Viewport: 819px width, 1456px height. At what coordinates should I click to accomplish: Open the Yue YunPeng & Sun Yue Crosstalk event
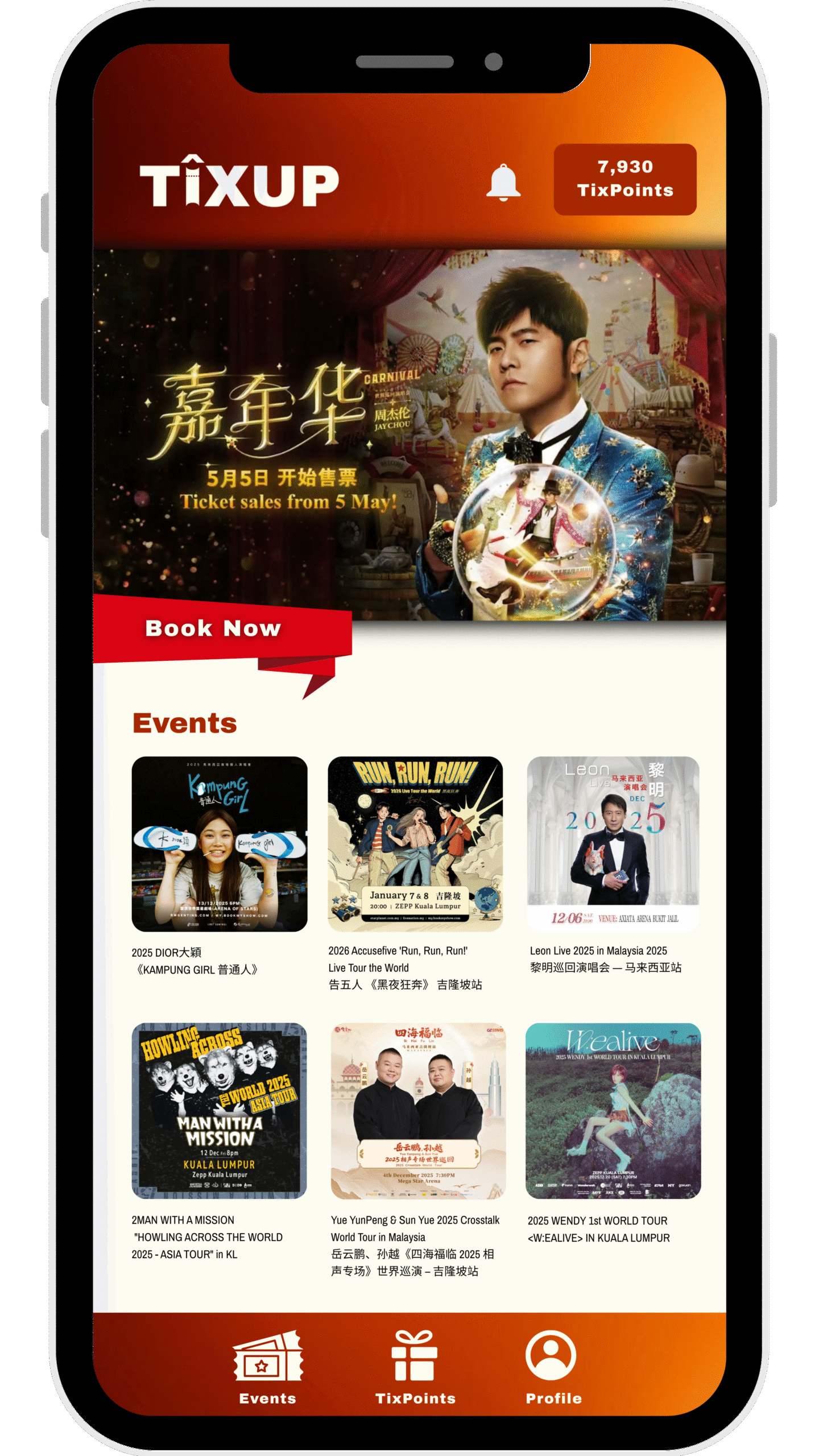418,1111
